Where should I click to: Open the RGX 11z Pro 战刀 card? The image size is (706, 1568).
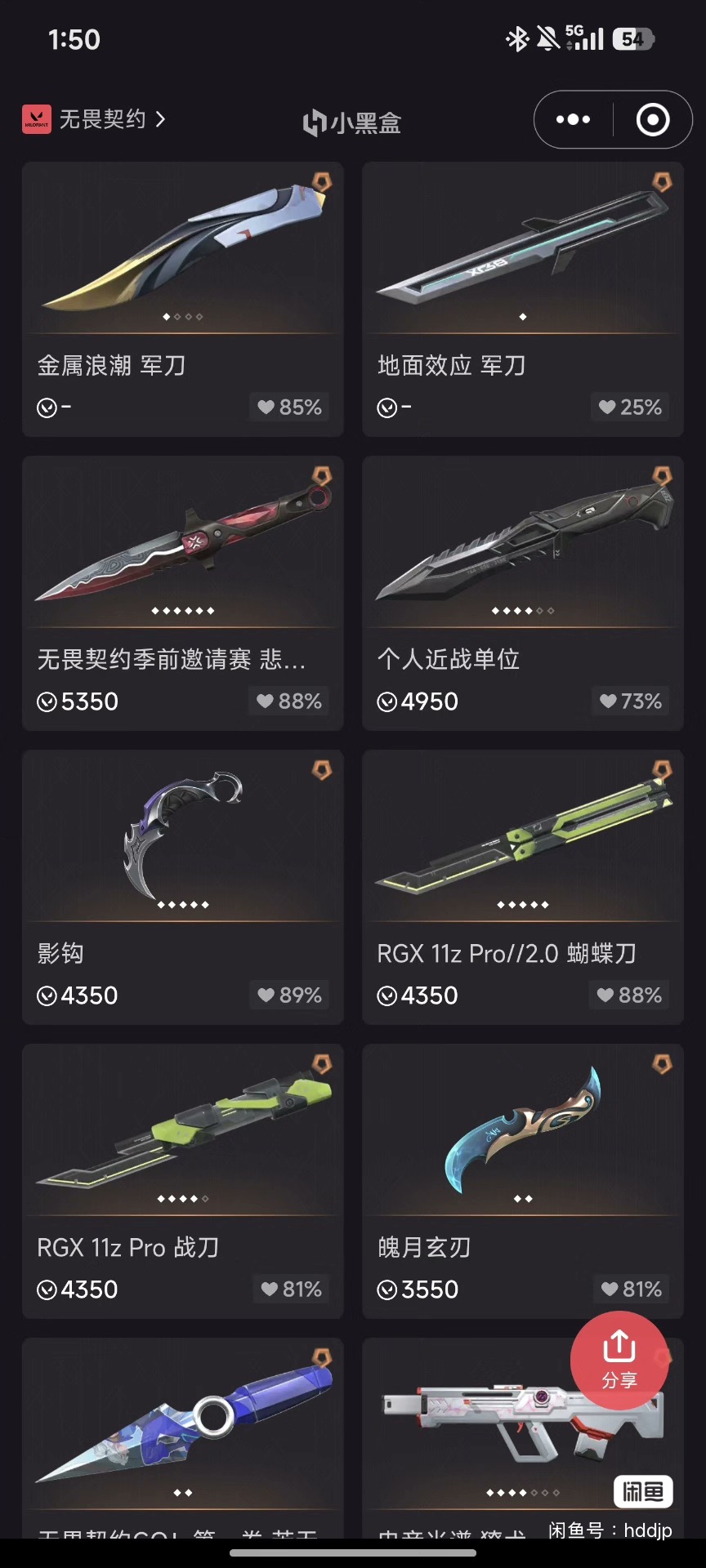pos(182,1181)
